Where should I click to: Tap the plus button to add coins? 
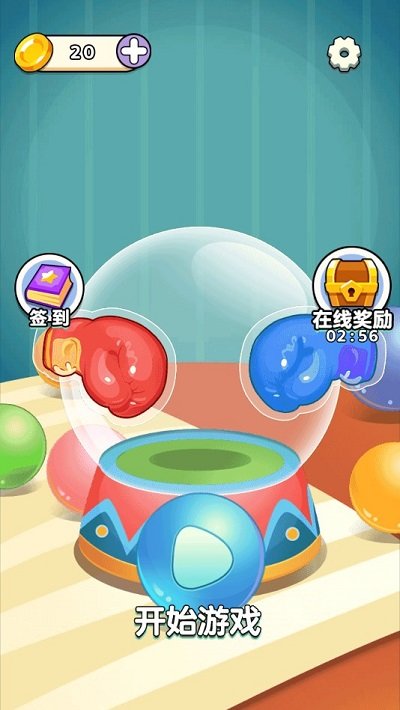click(134, 52)
